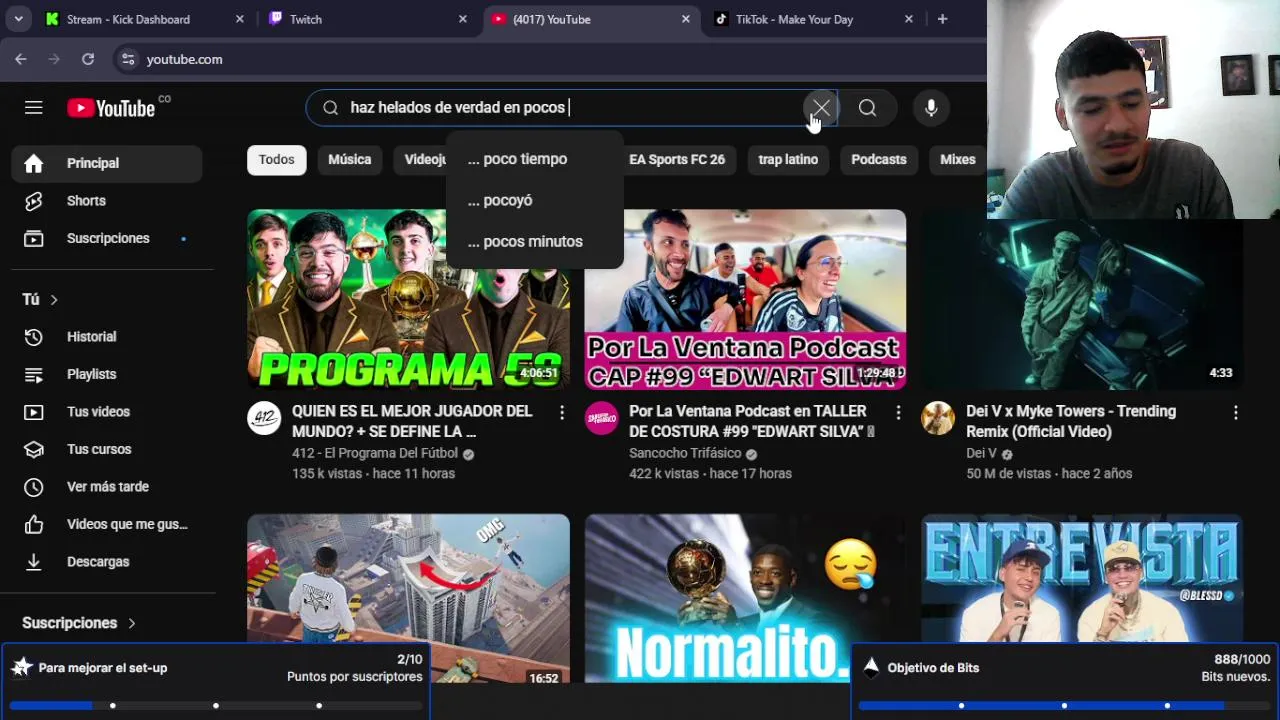
Task: Select the suggestion "... pocos minutos"
Action: [525, 241]
